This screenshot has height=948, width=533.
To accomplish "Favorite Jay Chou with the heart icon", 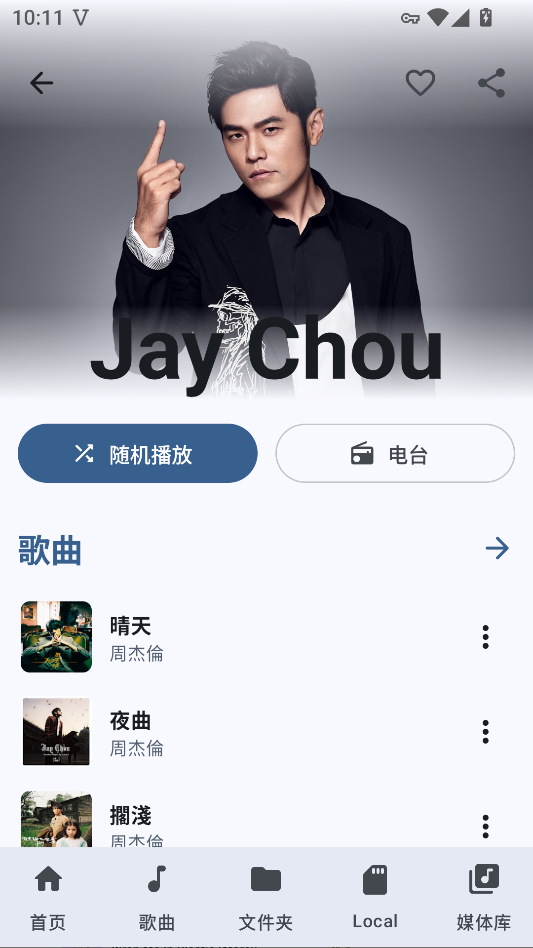I will (x=420, y=83).
